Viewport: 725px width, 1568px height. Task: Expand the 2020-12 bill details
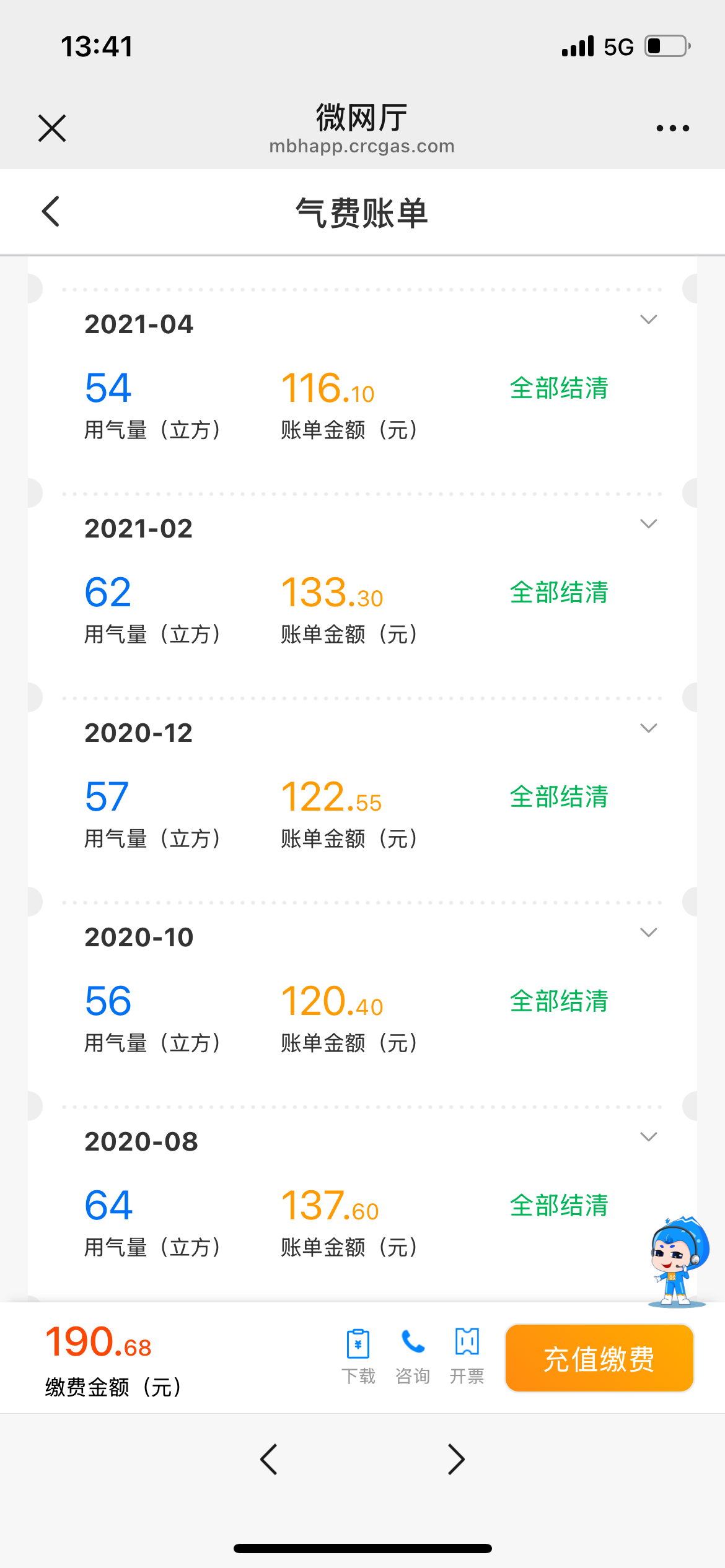[648, 728]
